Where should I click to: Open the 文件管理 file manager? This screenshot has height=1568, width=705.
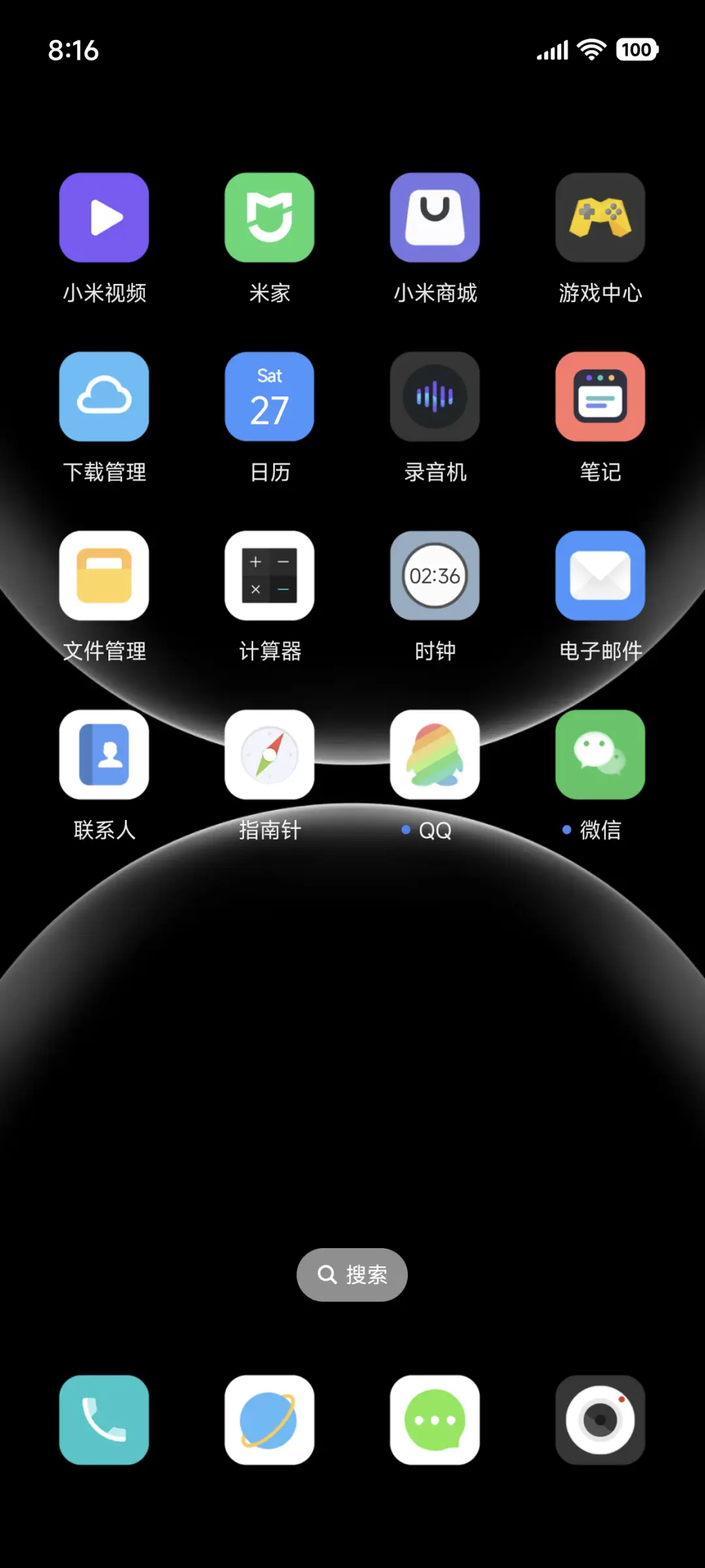[104, 576]
